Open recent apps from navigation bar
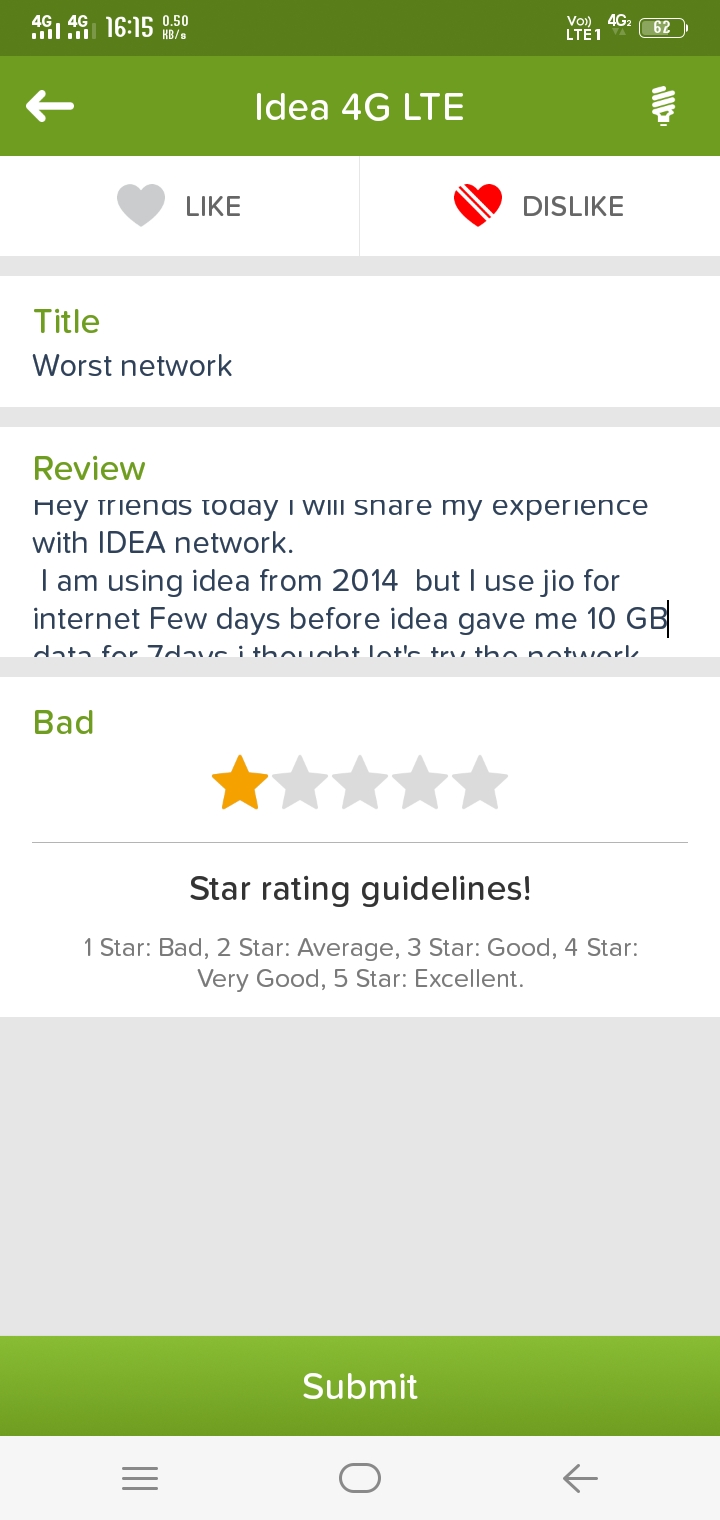This screenshot has height=1520, width=720. tap(140, 1478)
